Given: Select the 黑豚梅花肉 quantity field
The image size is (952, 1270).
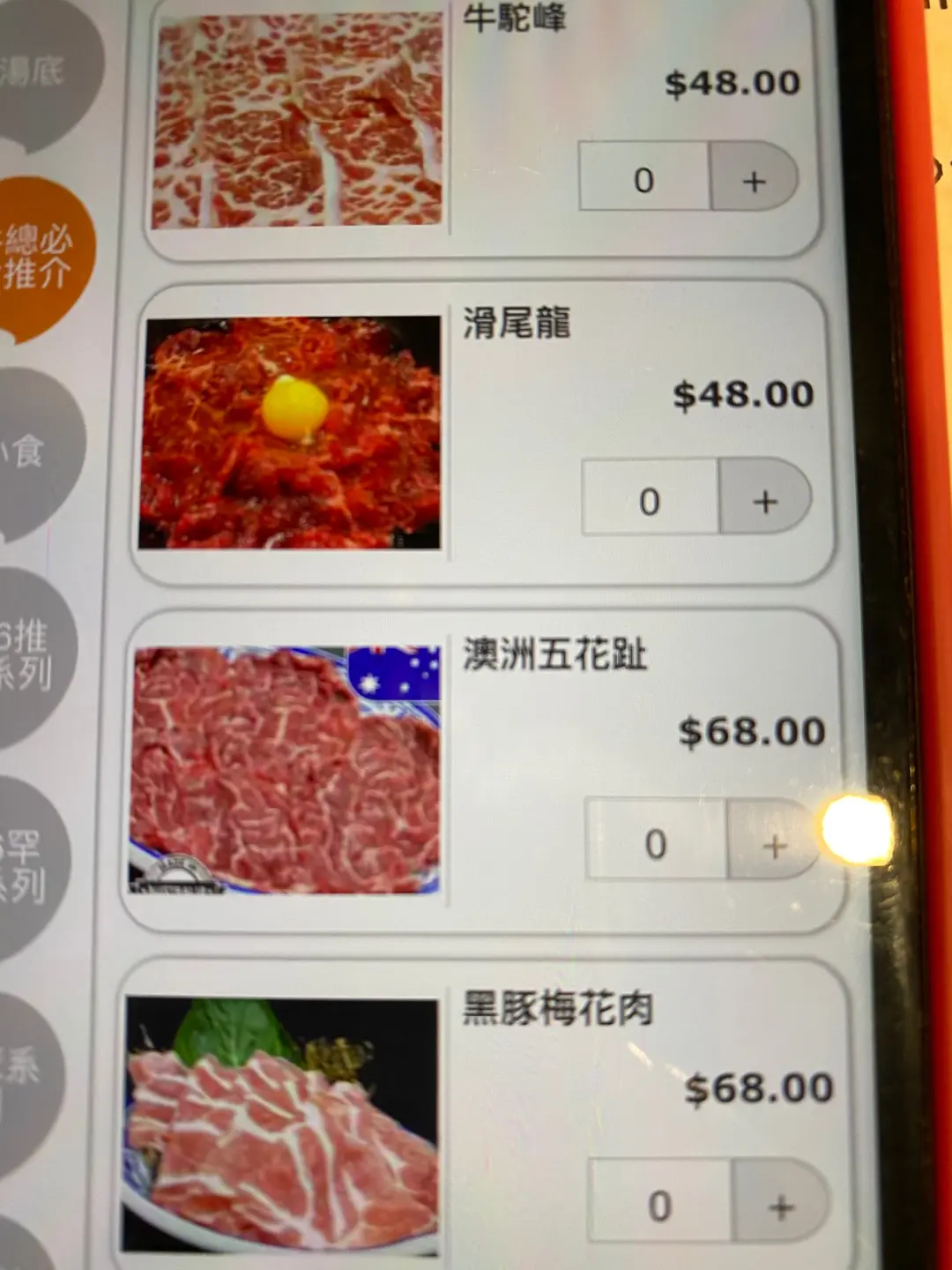Looking at the screenshot, I should 660,1205.
